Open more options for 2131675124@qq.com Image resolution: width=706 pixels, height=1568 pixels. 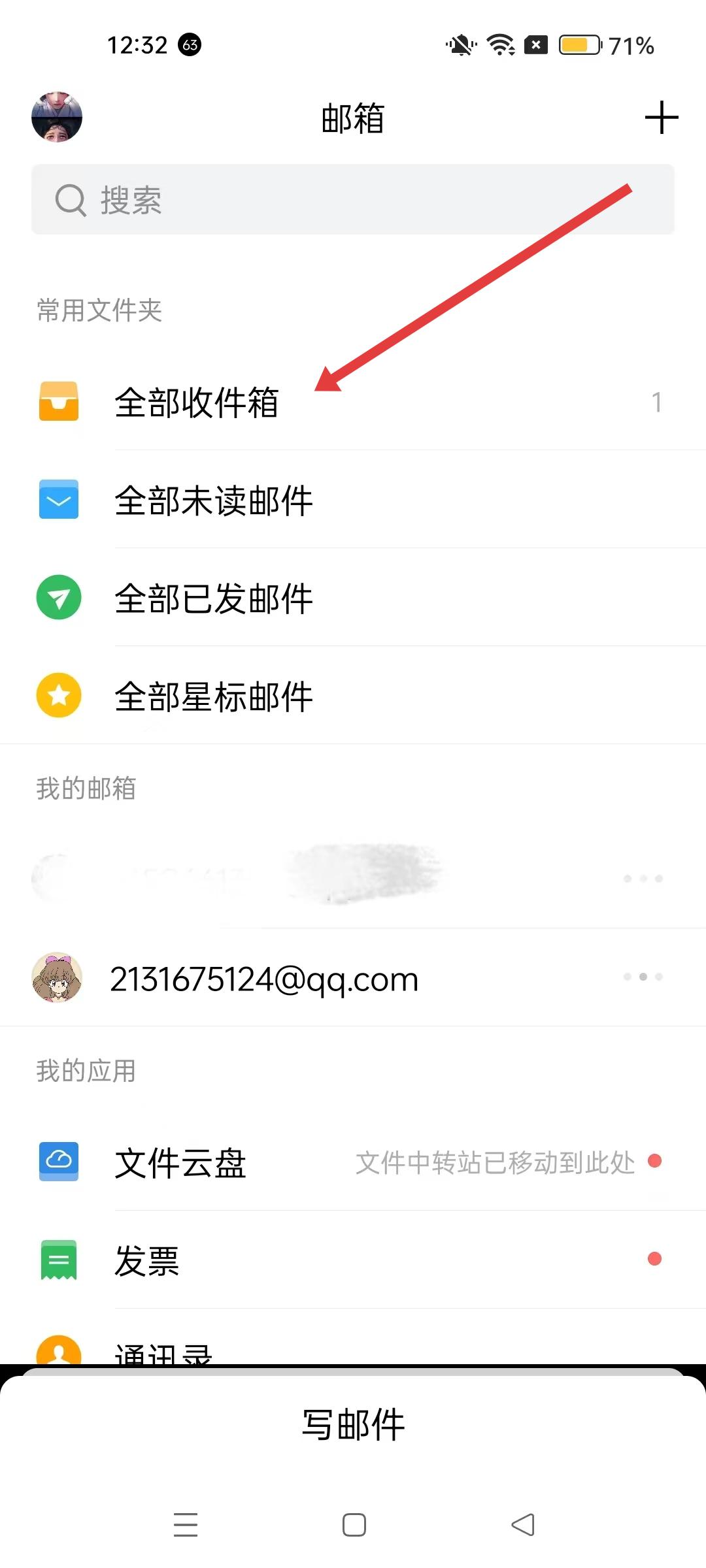coord(643,977)
